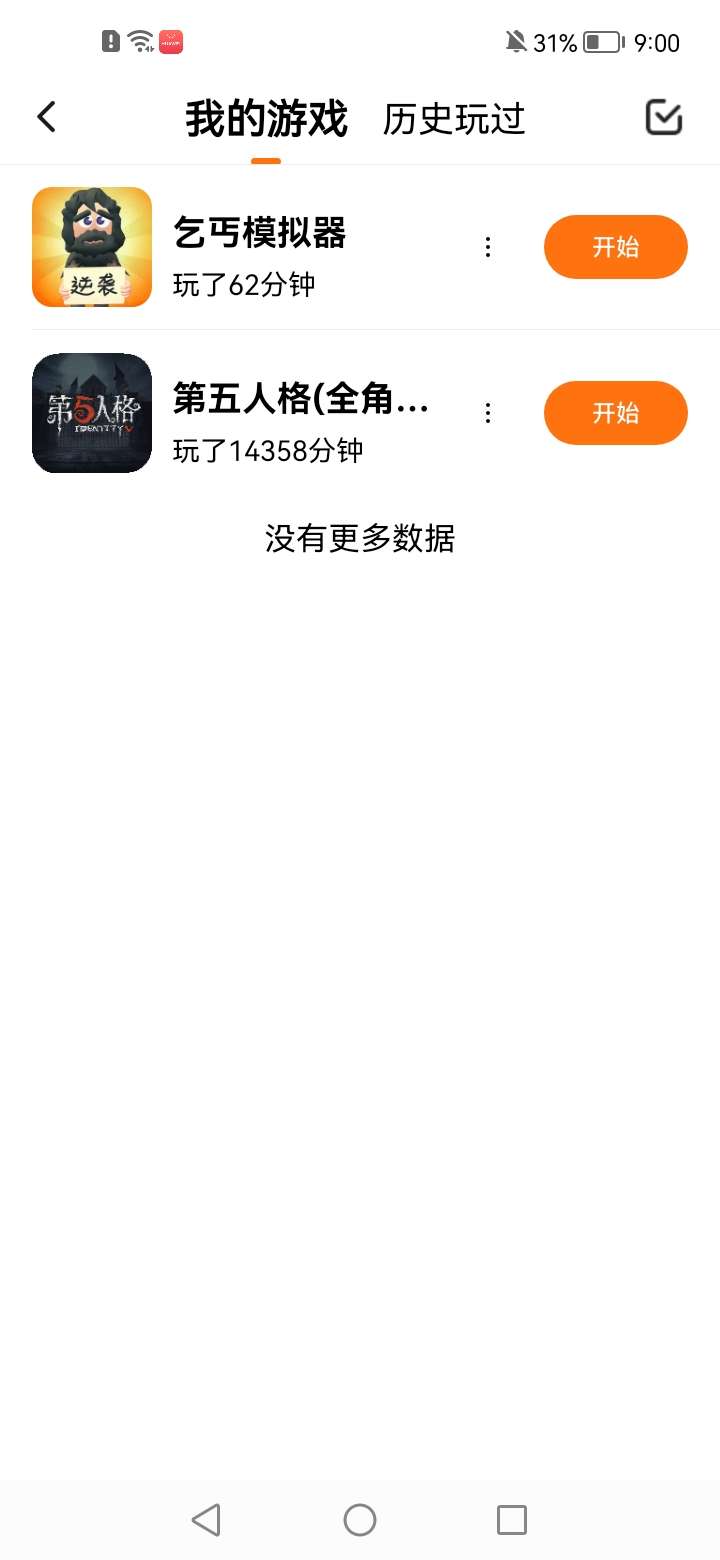Image resolution: width=720 pixels, height=1560 pixels.
Task: Start the 第五人格 game
Action: click(x=615, y=413)
